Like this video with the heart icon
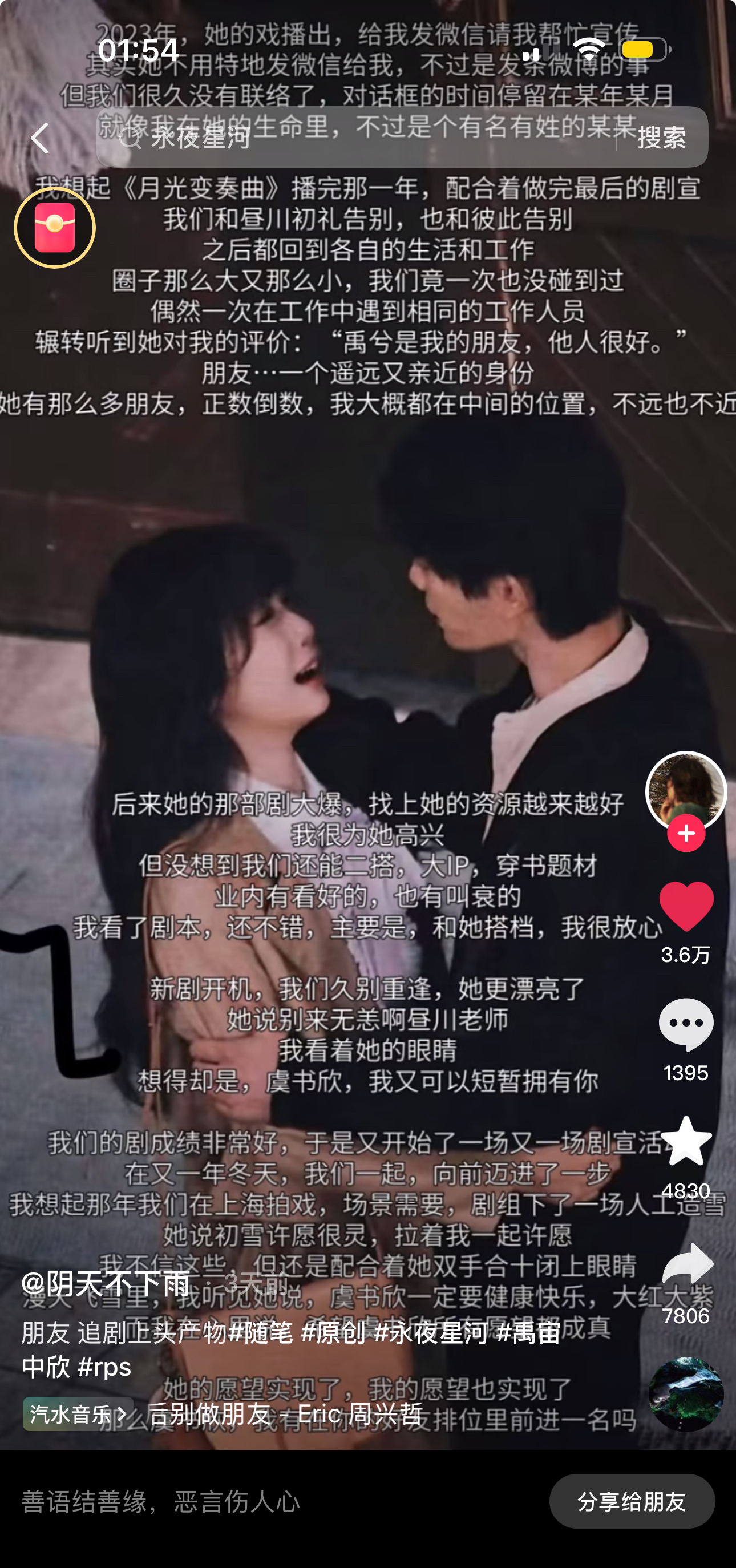 point(686,907)
